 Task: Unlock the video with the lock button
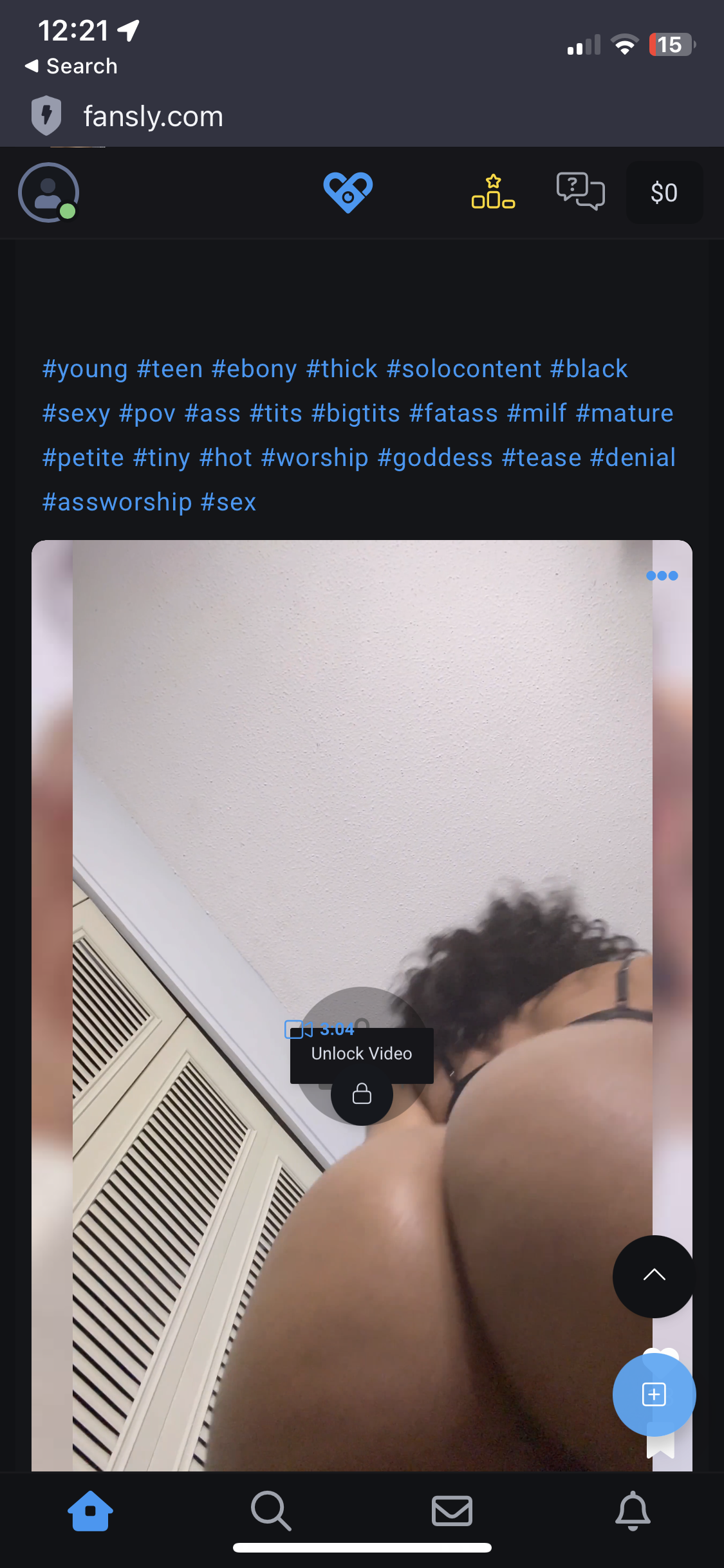(362, 1094)
